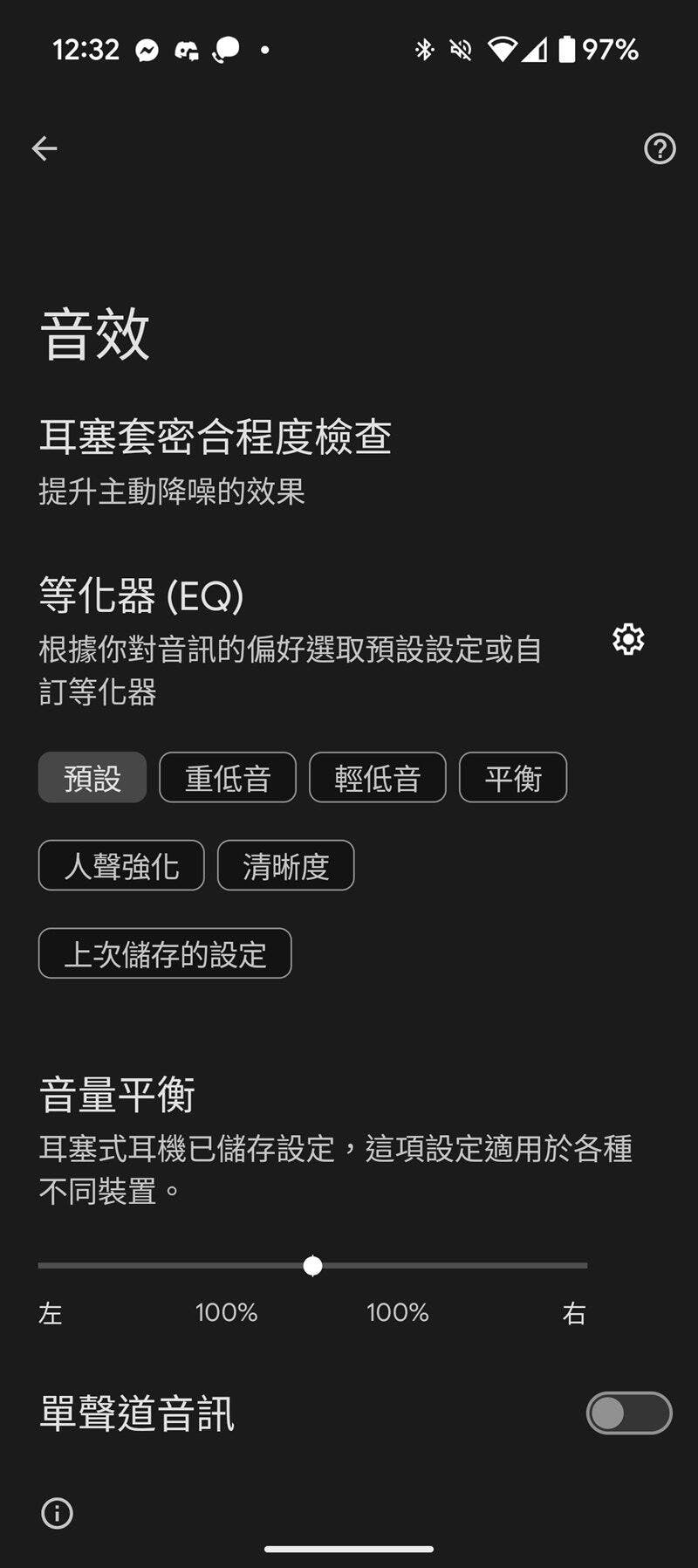Image resolution: width=698 pixels, height=1568 pixels.
Task: Go back using the top-left arrow
Action: pos(44,148)
